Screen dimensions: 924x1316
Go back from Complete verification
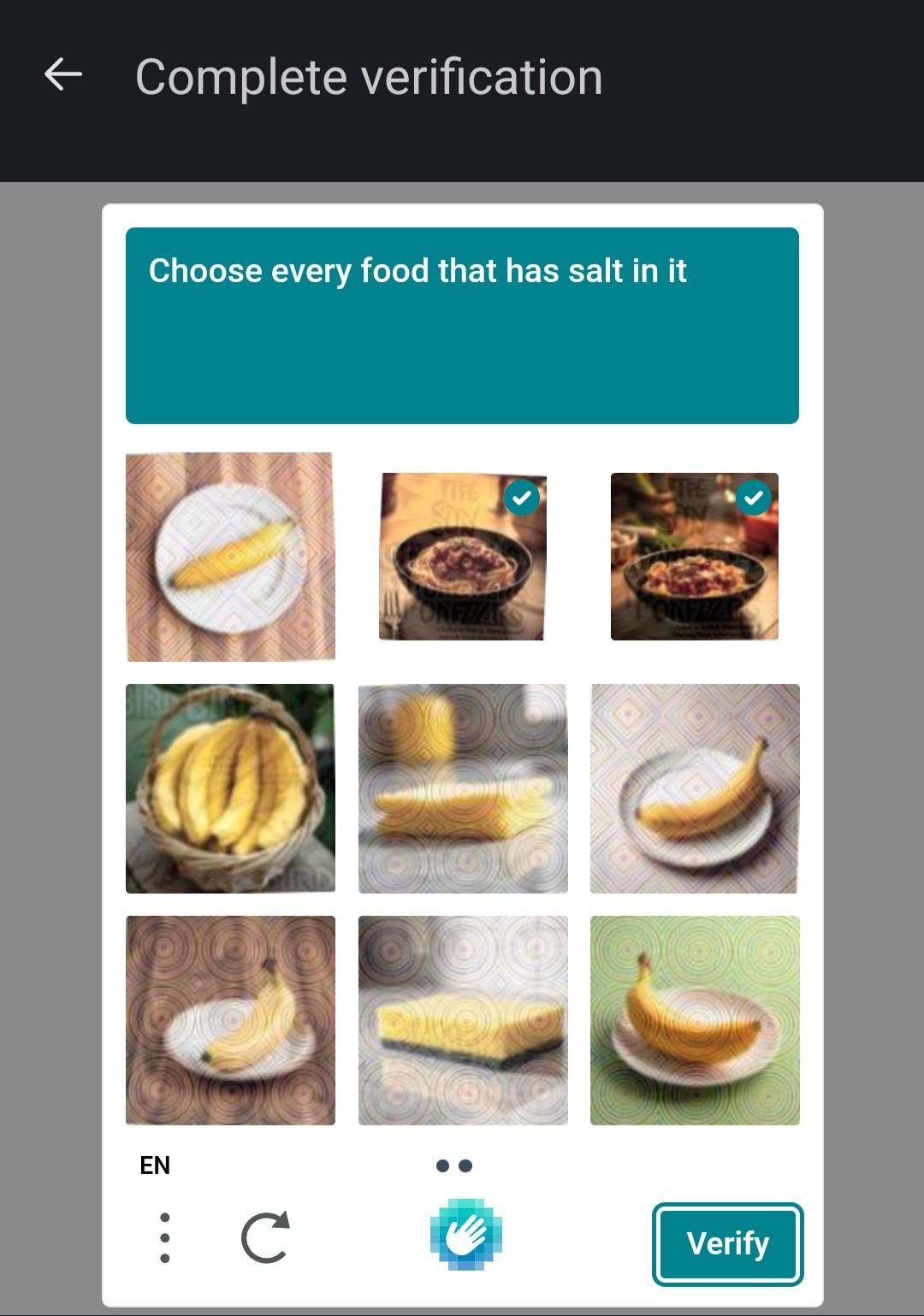(x=63, y=75)
